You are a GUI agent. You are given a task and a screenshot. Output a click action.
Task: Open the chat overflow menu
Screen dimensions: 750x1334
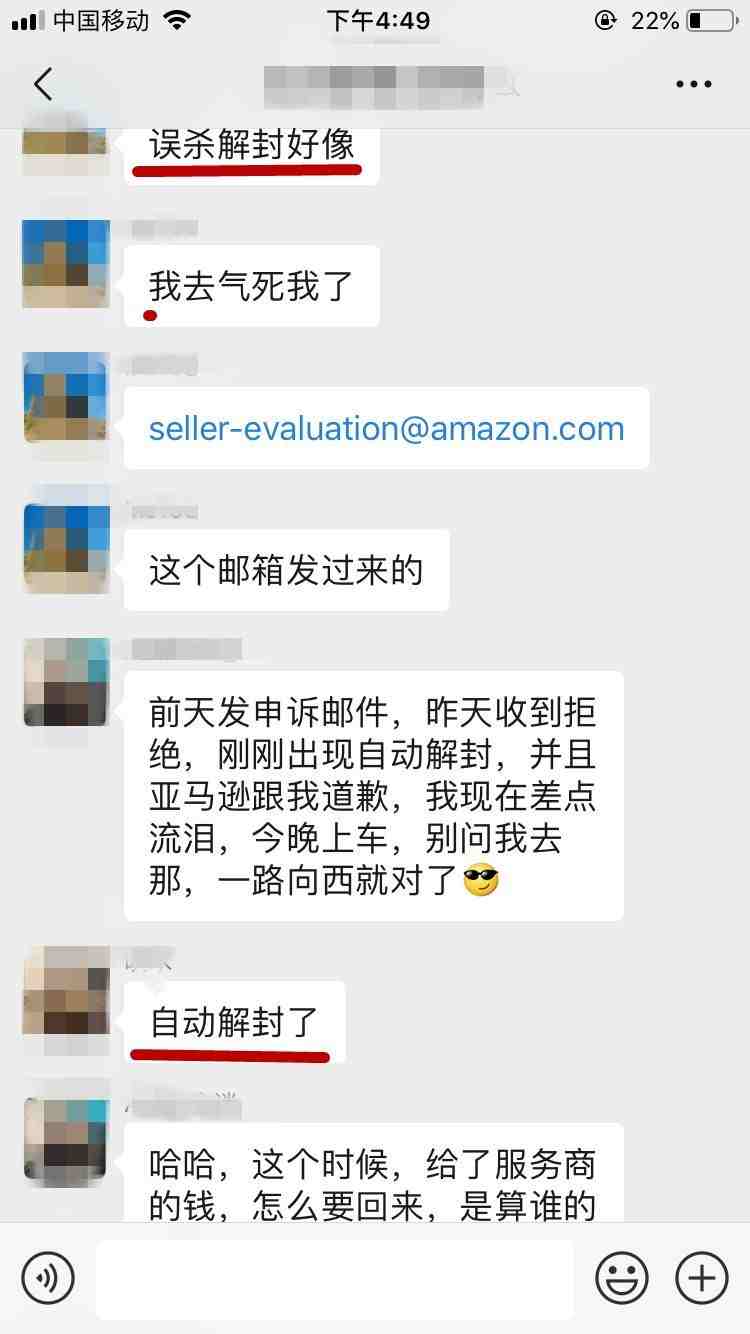coord(693,84)
